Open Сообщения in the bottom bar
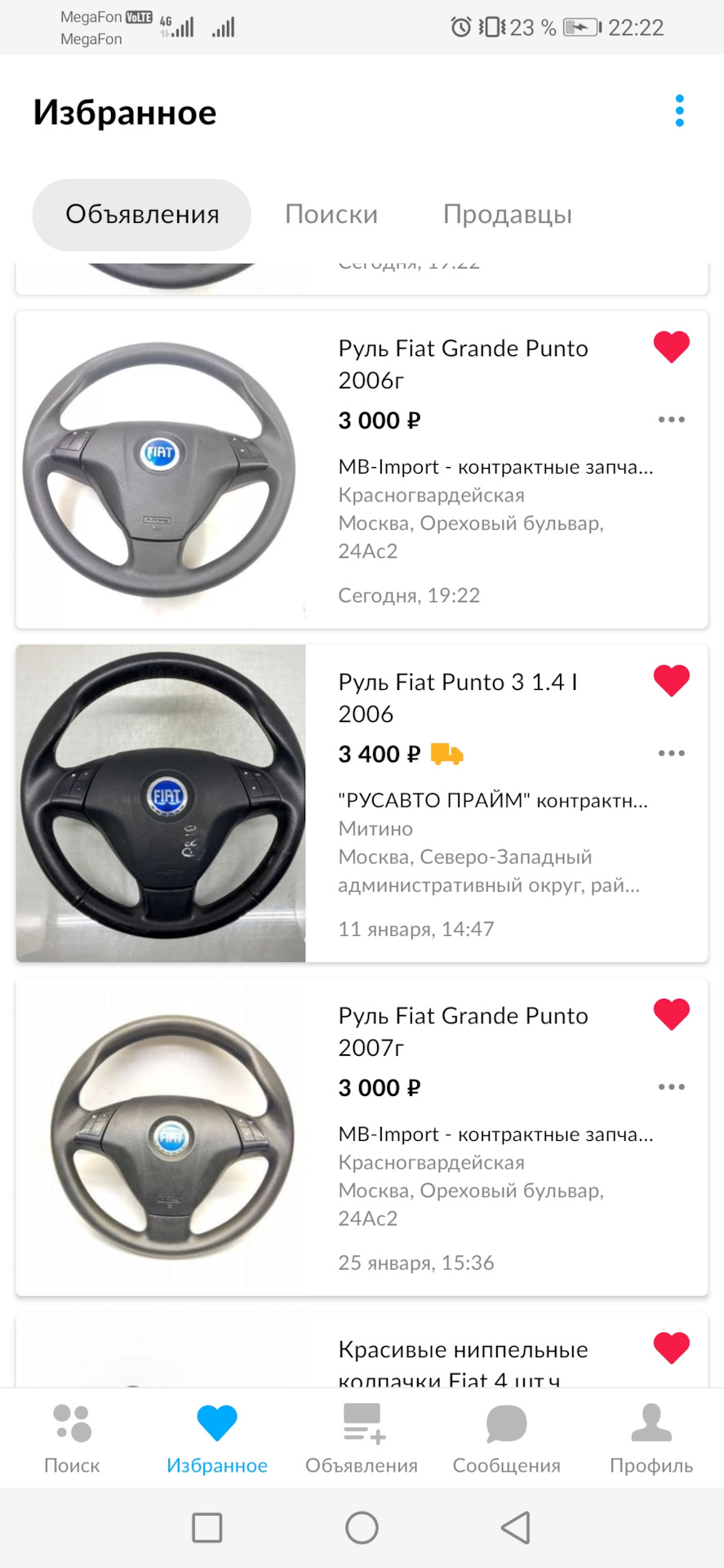Viewport: 724px width, 1568px height. tap(506, 1439)
